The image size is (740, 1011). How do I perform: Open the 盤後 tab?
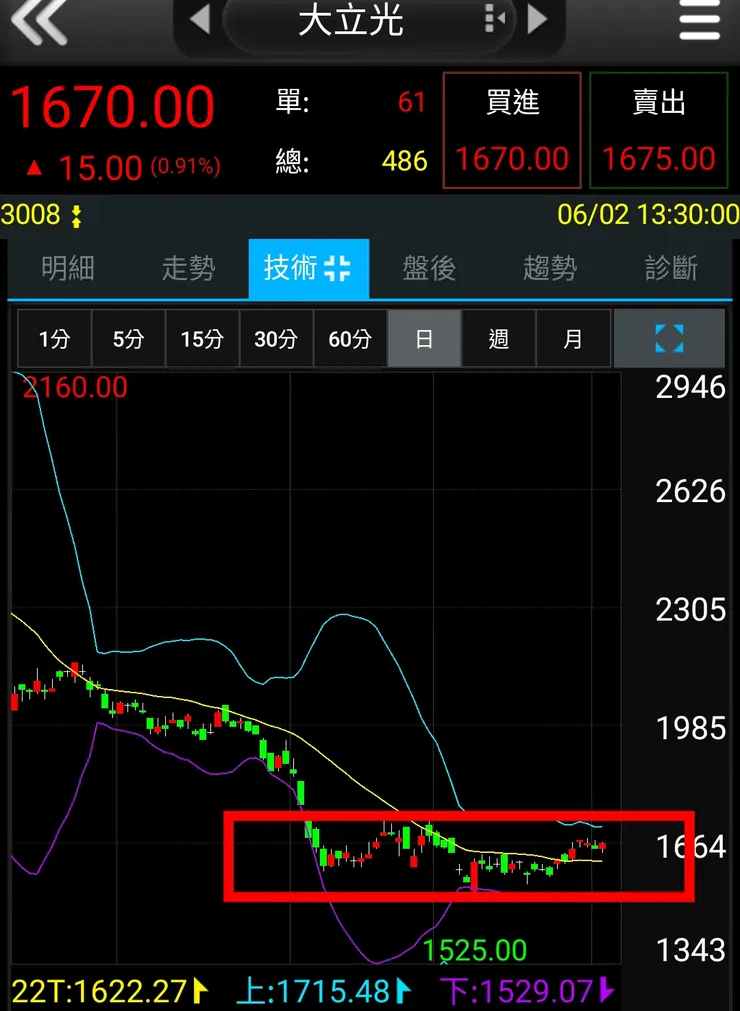[x=429, y=268]
